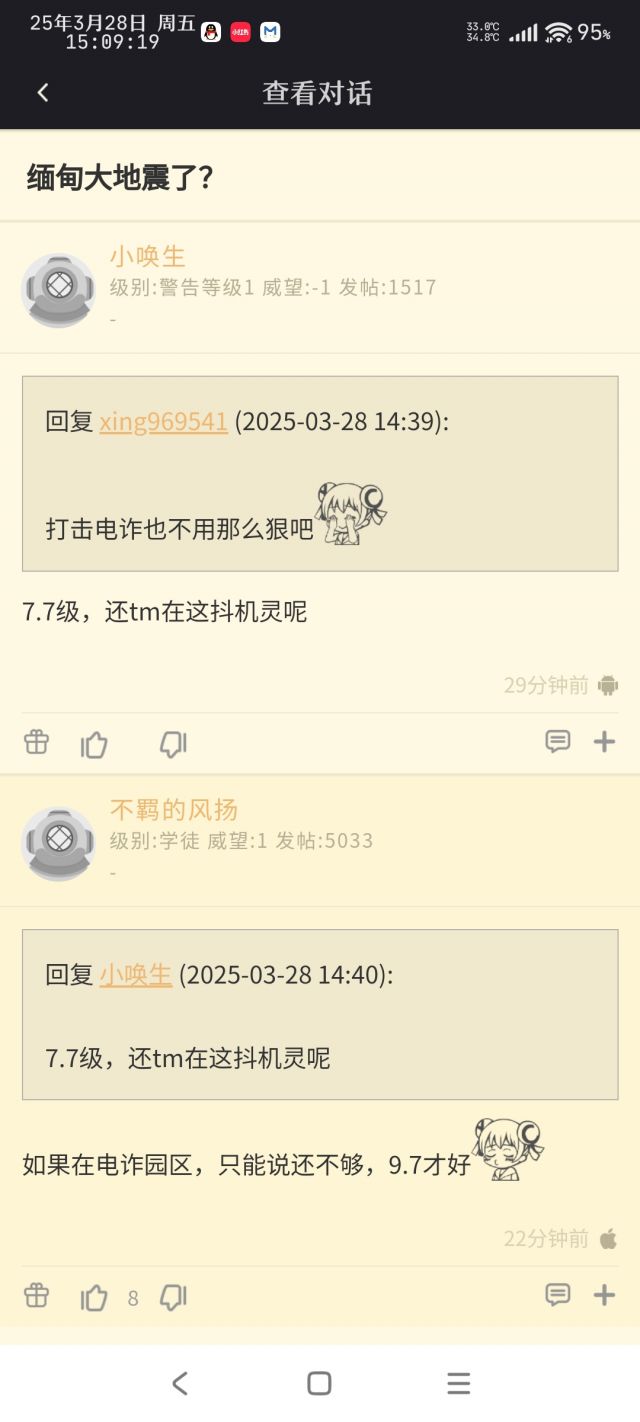
Task: Send a gift to 不羁的风扬's post
Action: [x=36, y=1296]
